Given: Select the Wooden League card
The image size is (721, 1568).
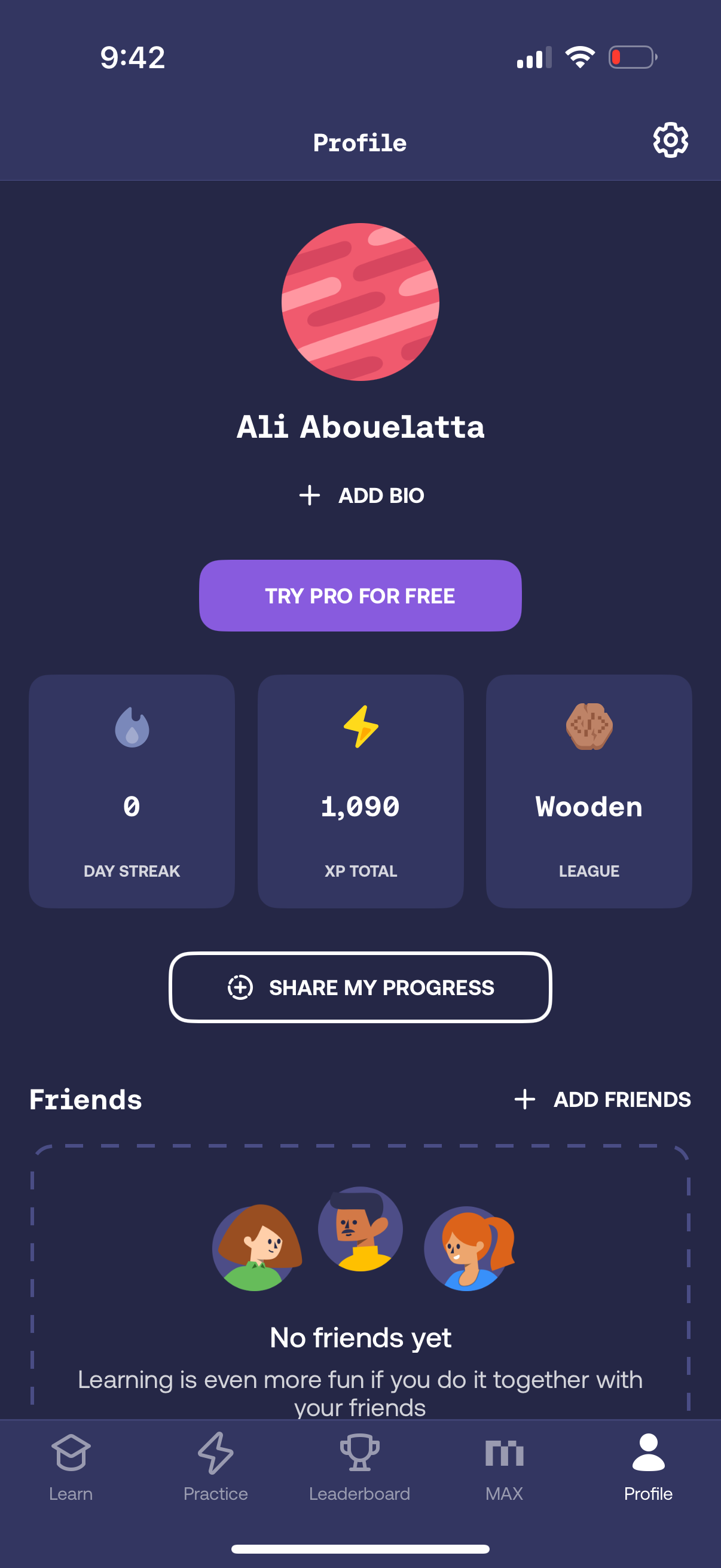Looking at the screenshot, I should pos(588,791).
